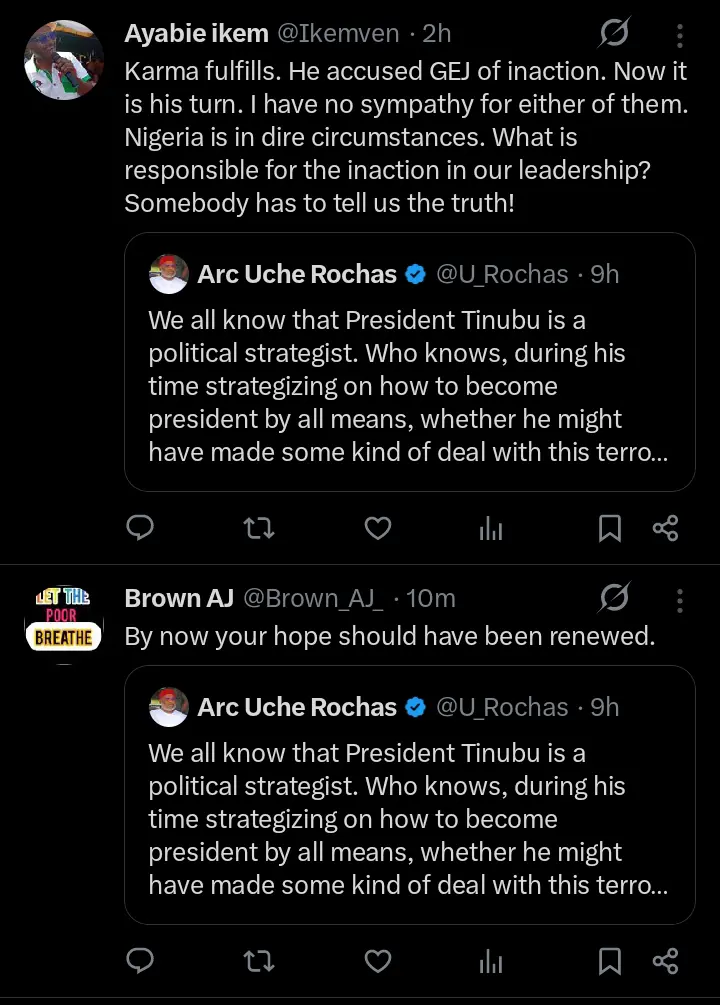Like Brown AJ's post
The image size is (720, 1005).
pyautogui.click(x=377, y=961)
